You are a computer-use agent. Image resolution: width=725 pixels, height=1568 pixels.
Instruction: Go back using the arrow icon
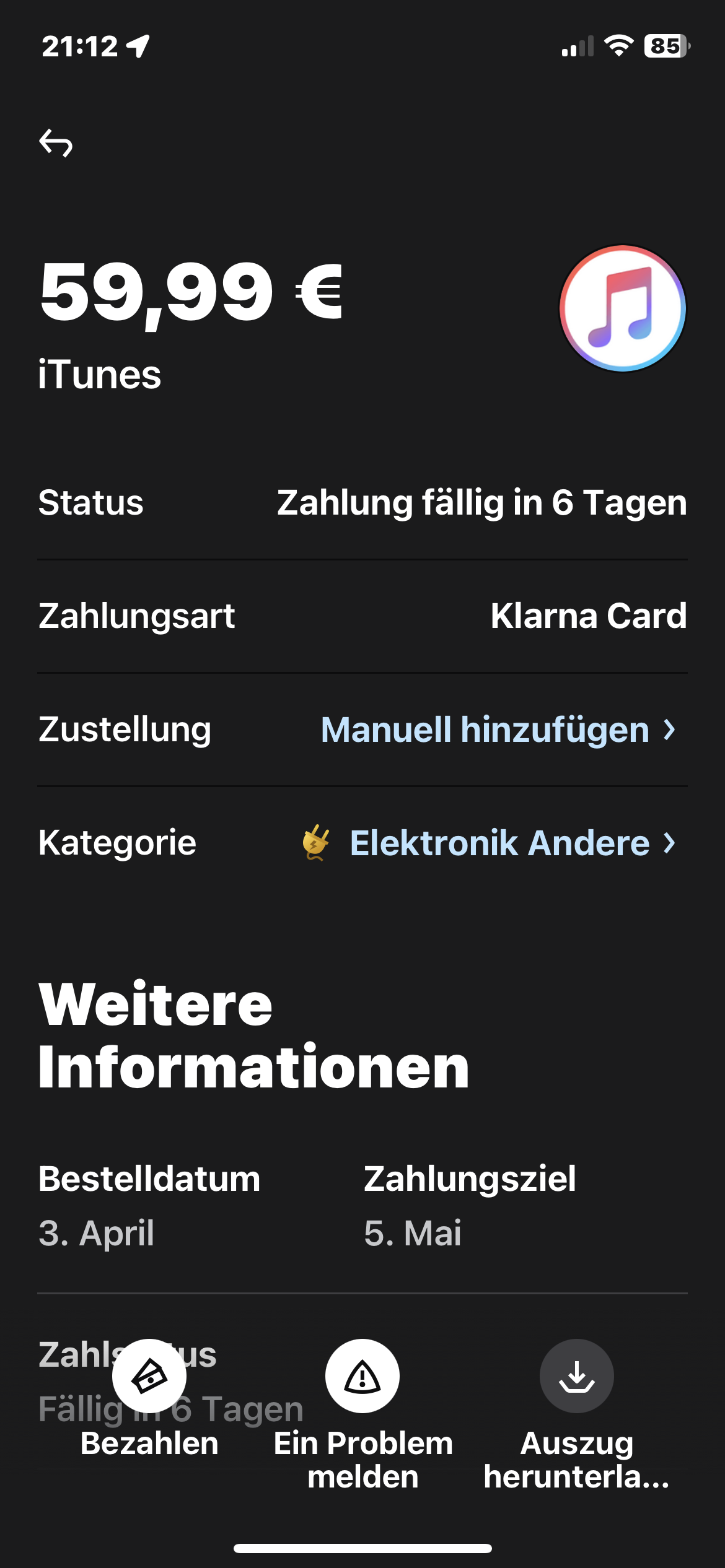(x=56, y=143)
